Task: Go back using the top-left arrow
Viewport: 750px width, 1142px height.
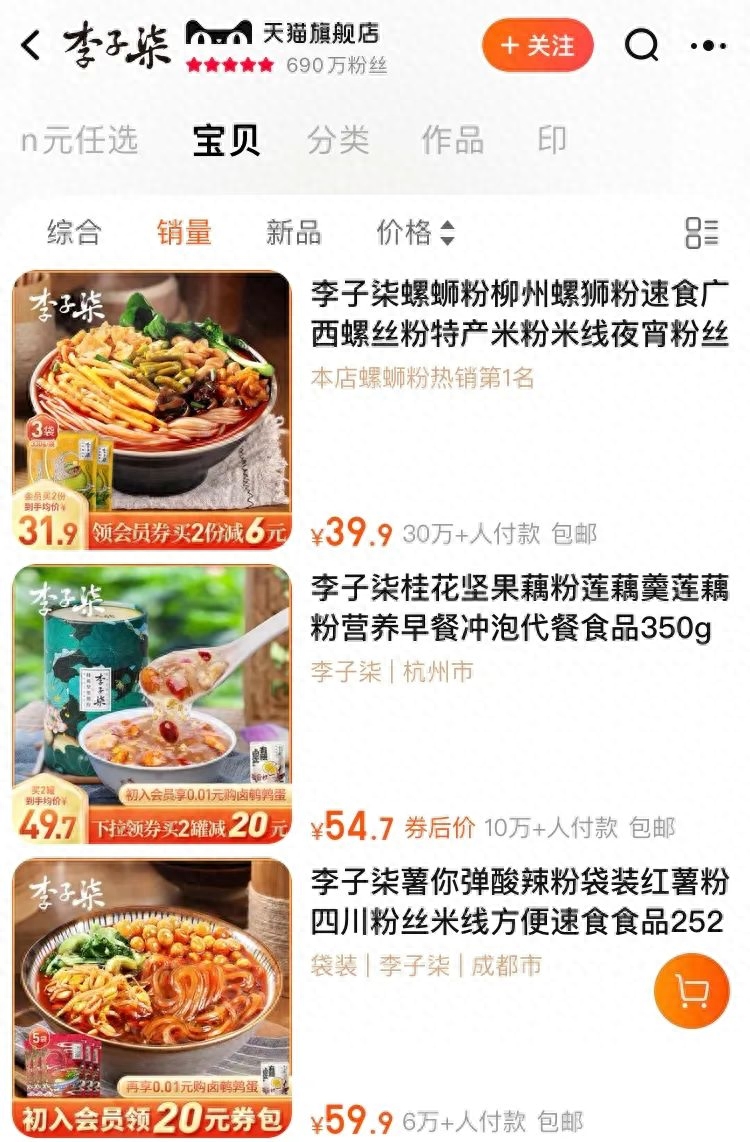Action: pyautogui.click(x=32, y=46)
